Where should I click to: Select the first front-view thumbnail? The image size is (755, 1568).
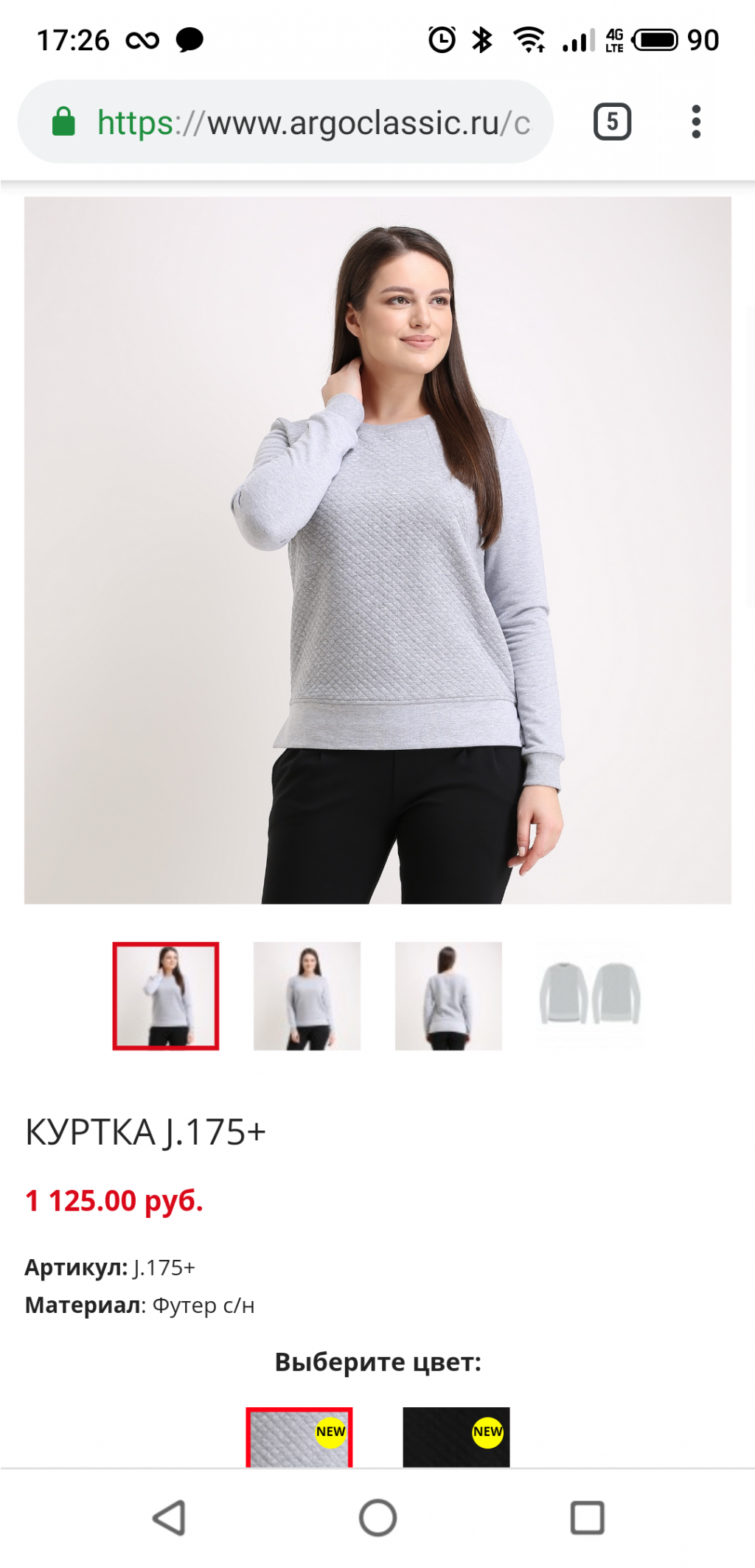pyautogui.click(x=166, y=995)
